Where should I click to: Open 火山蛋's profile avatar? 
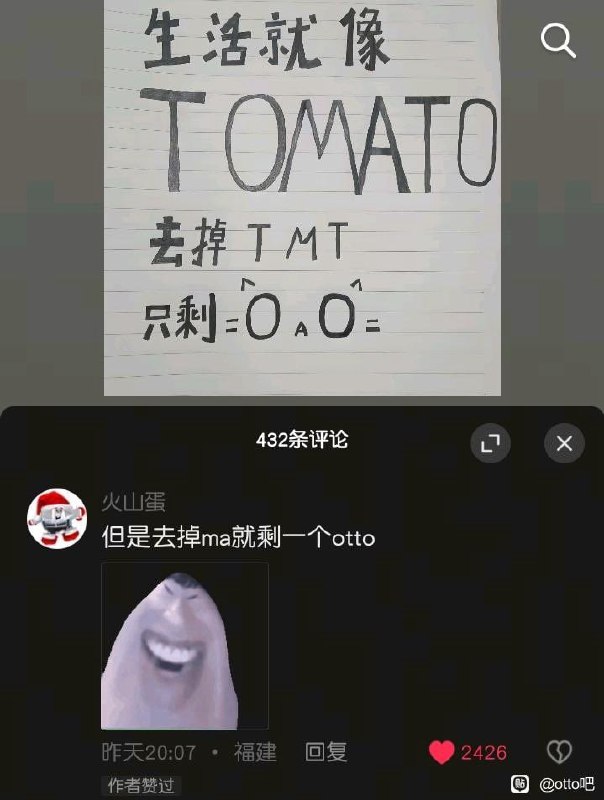pos(56,518)
